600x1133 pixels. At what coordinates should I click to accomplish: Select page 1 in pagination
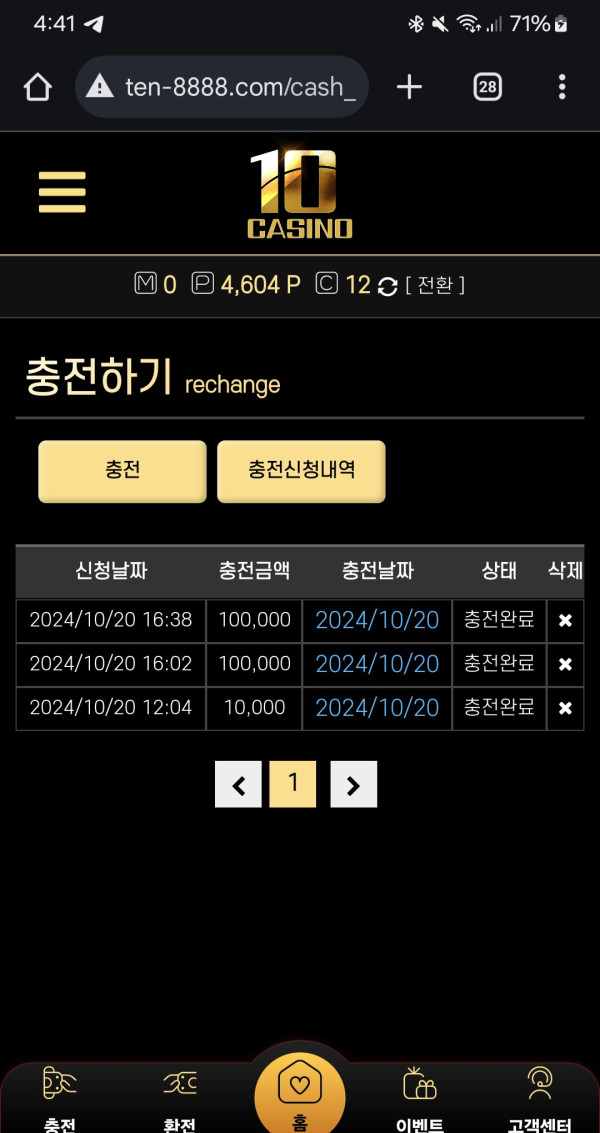(x=293, y=784)
